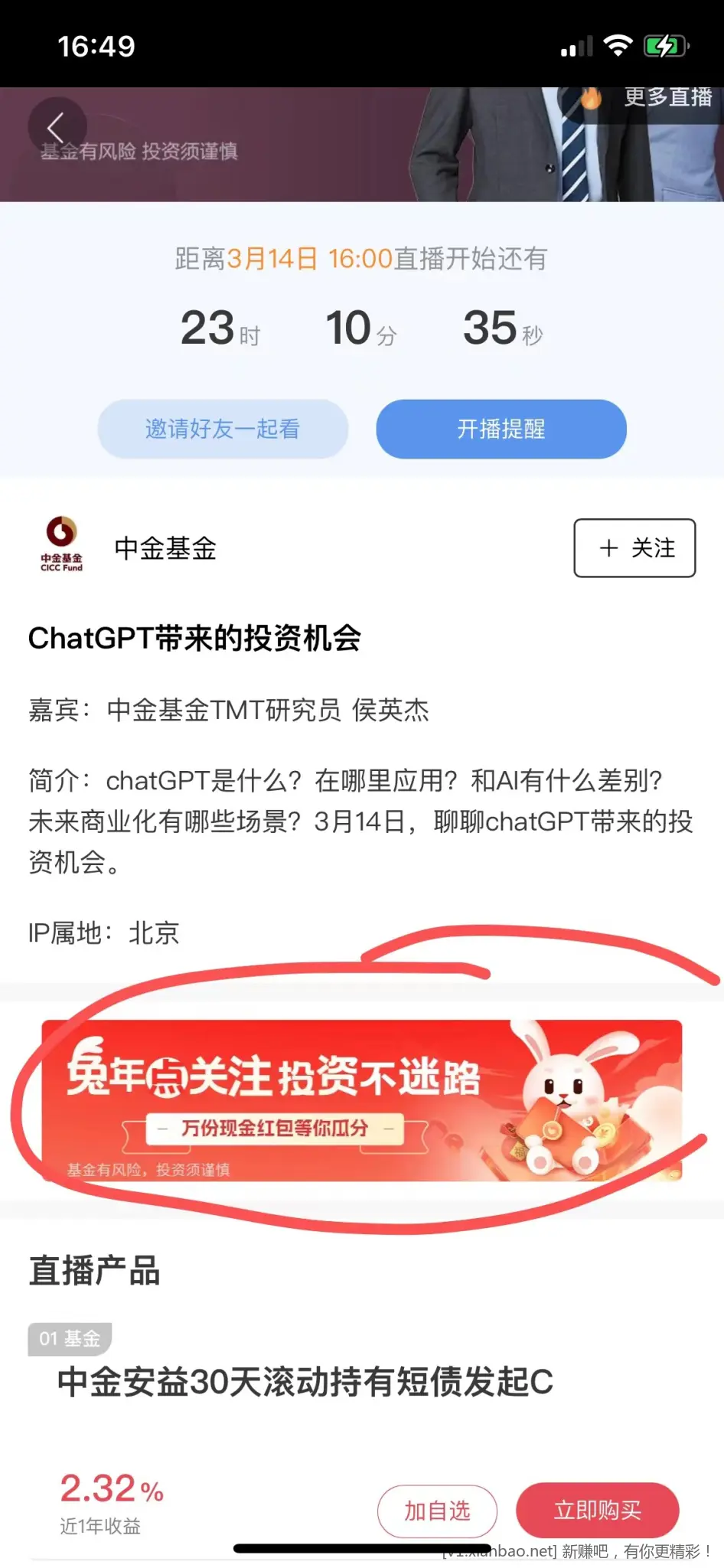The image size is (724, 1568).
Task: Open the 中金基金 profile
Action: point(165,548)
